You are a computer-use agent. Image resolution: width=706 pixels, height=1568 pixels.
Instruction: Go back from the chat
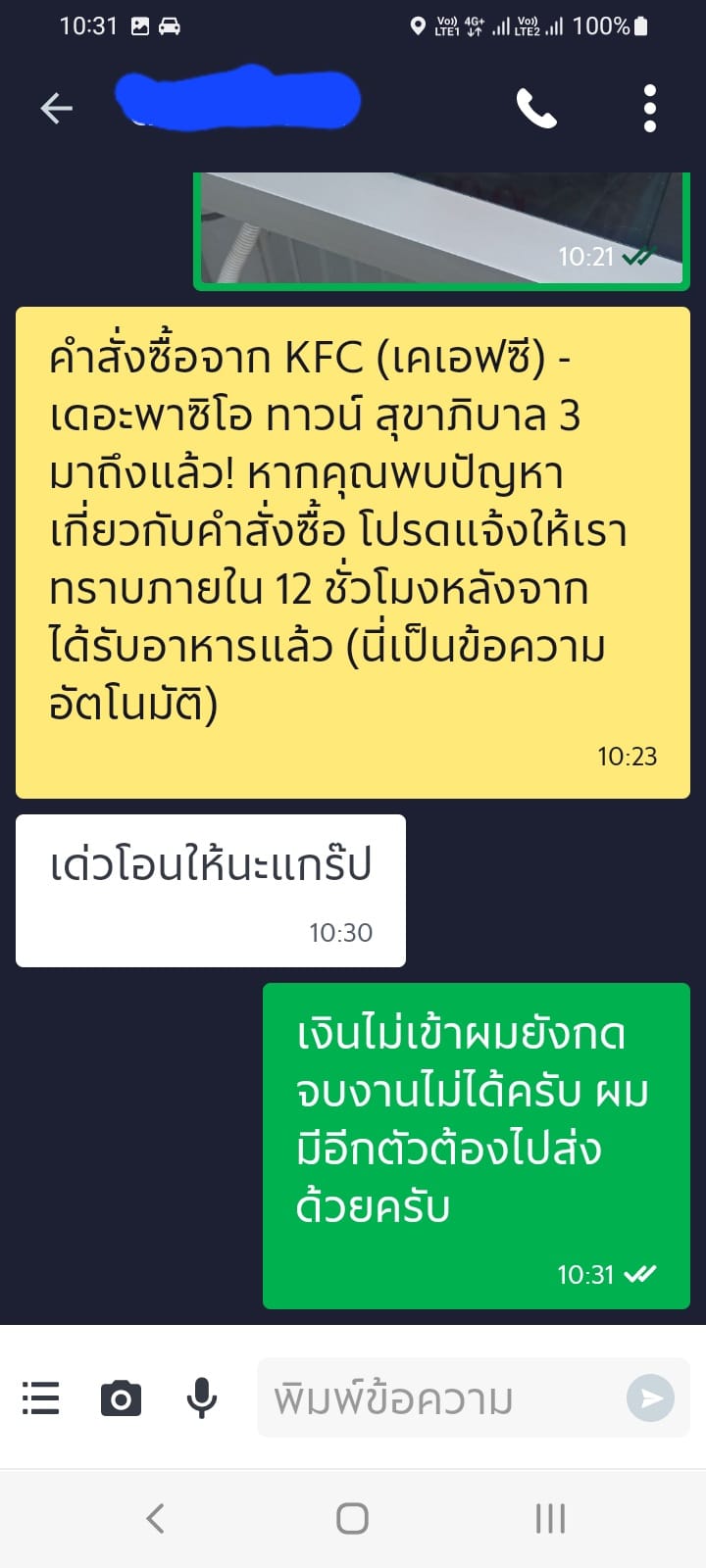pyautogui.click(x=56, y=108)
